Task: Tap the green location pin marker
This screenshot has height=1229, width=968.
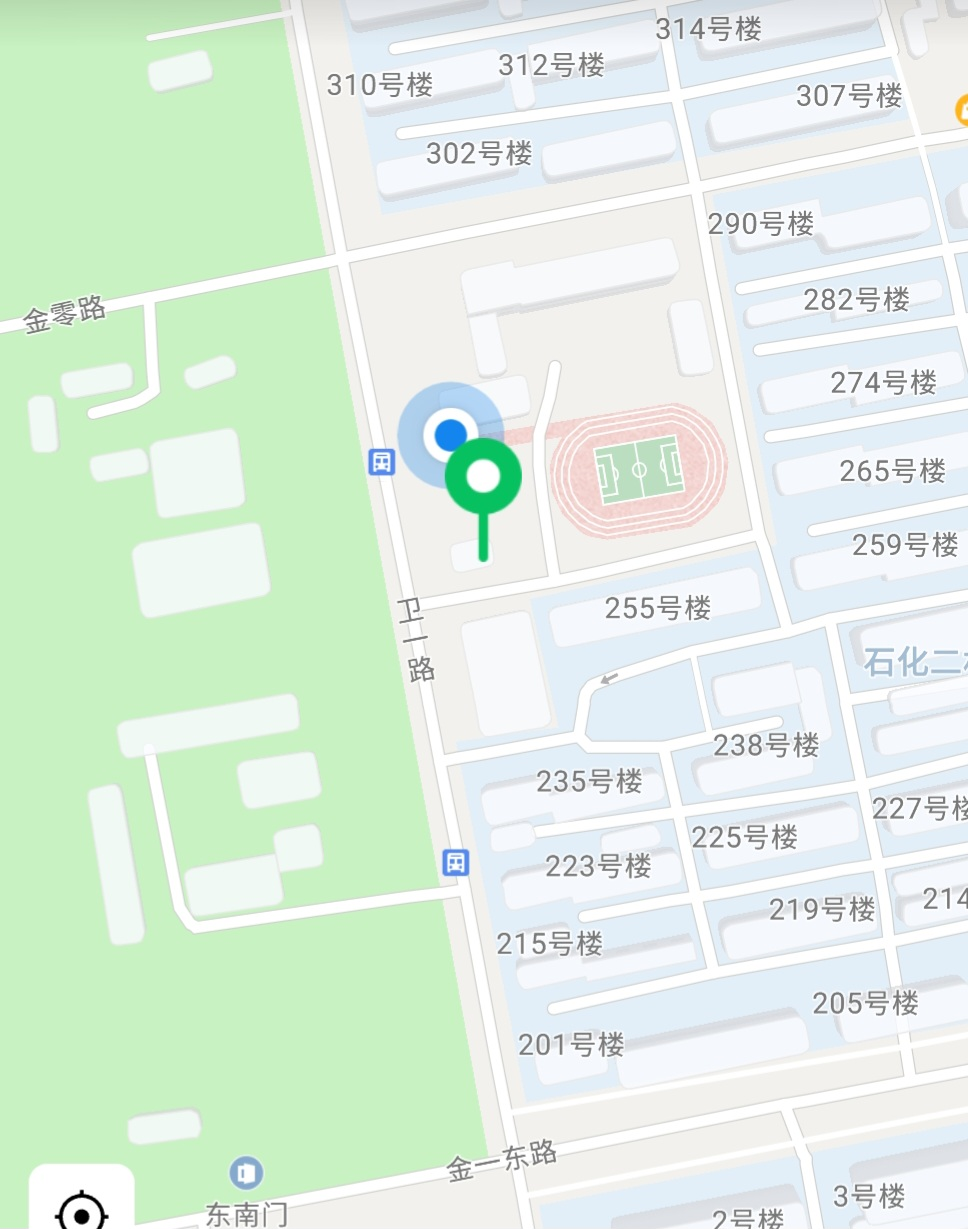Action: point(483,478)
